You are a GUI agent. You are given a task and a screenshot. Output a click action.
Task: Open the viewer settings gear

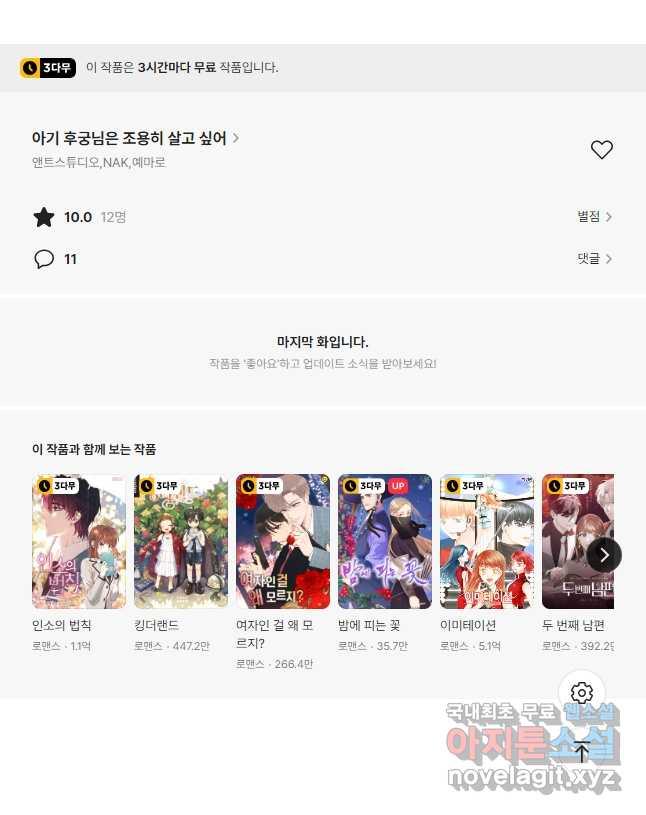tap(582, 693)
